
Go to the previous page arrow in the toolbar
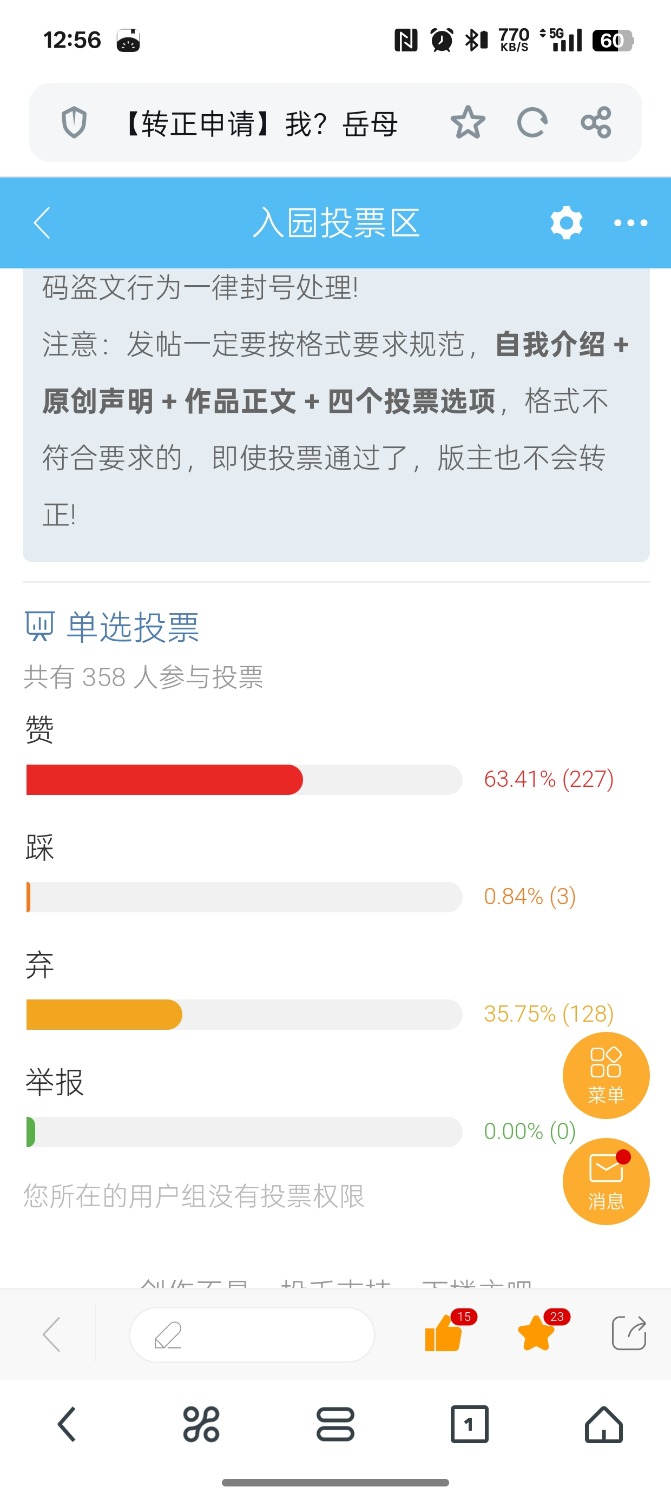pyautogui.click(x=52, y=1334)
